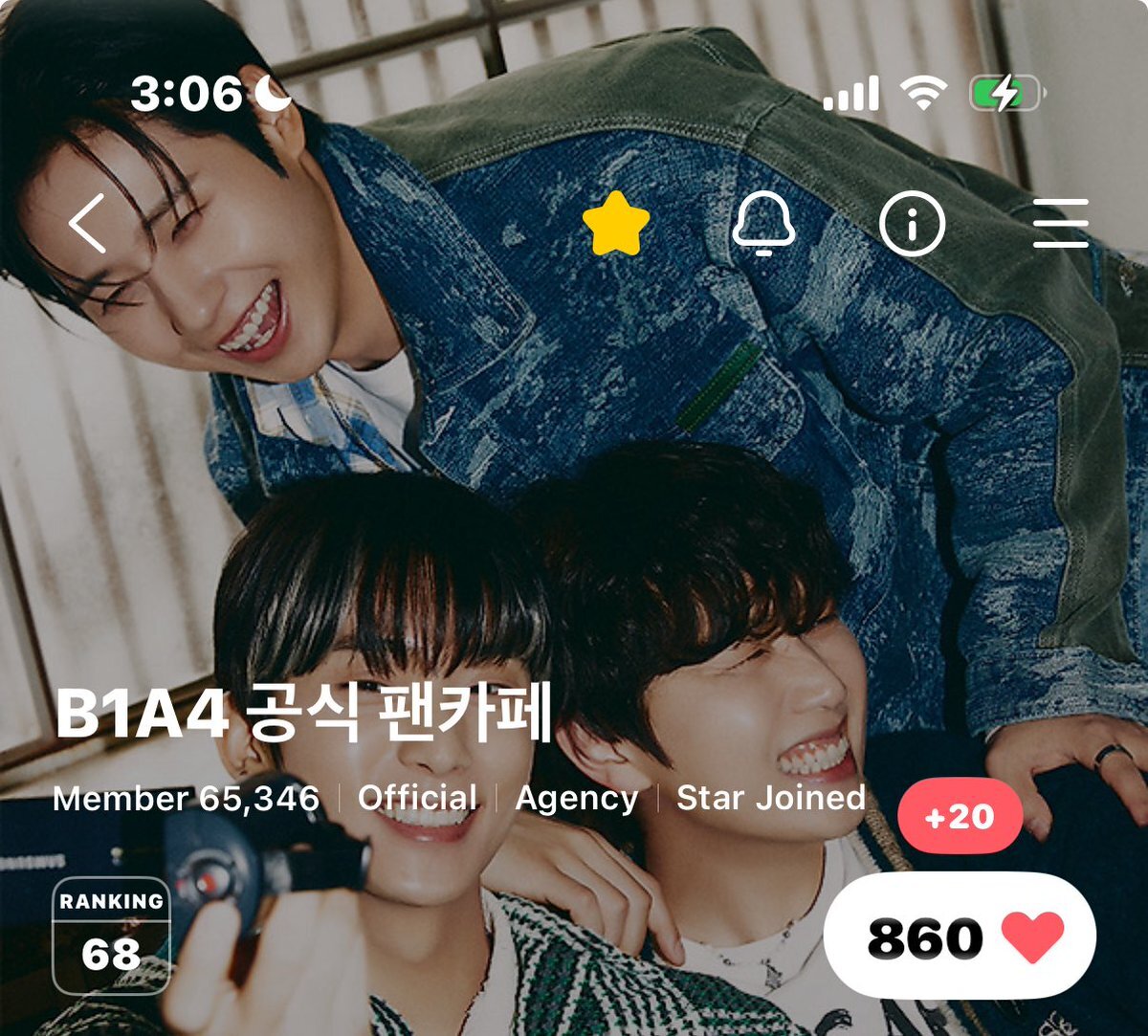View cafe info via the info icon
Image resolution: width=1148 pixels, height=1036 pixels.
pos(912,224)
